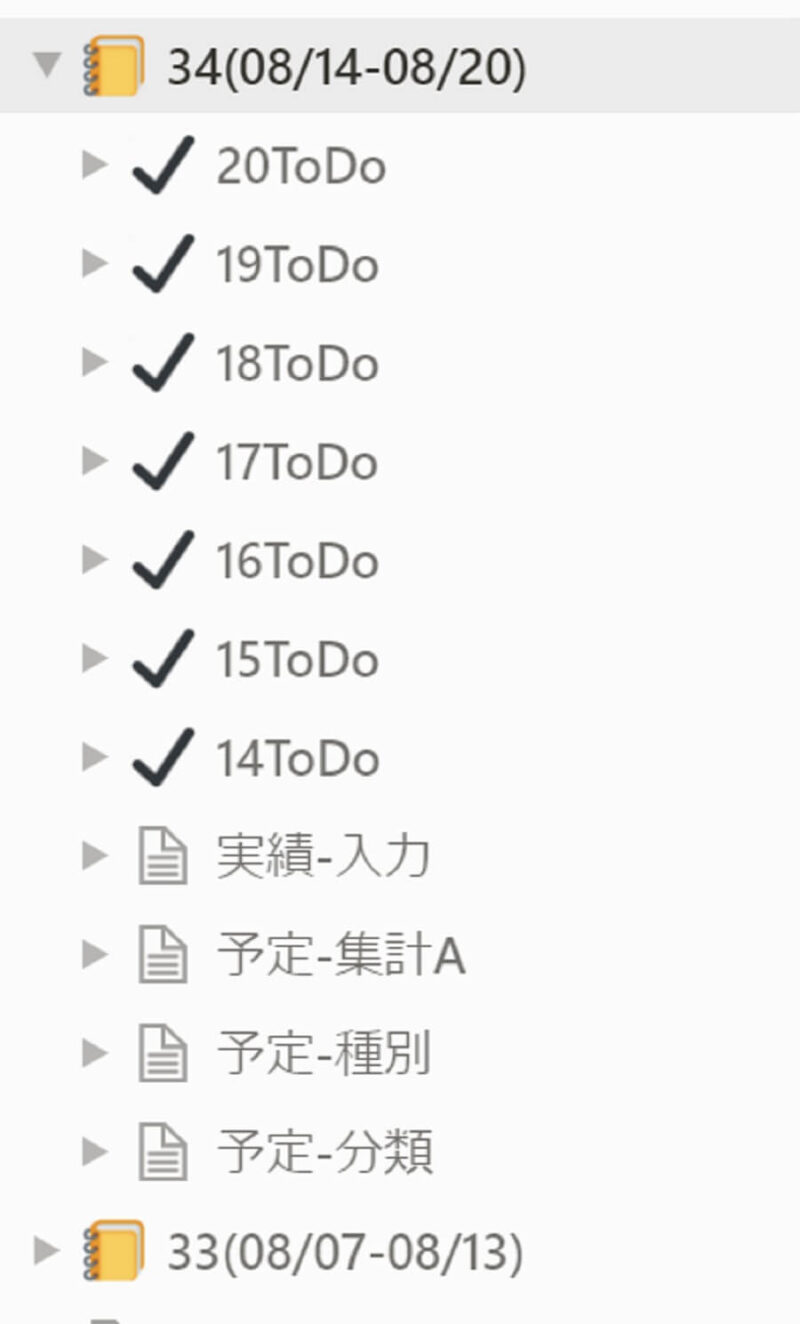Collapse the 34(08/14-08/20) notebook

coord(46,66)
